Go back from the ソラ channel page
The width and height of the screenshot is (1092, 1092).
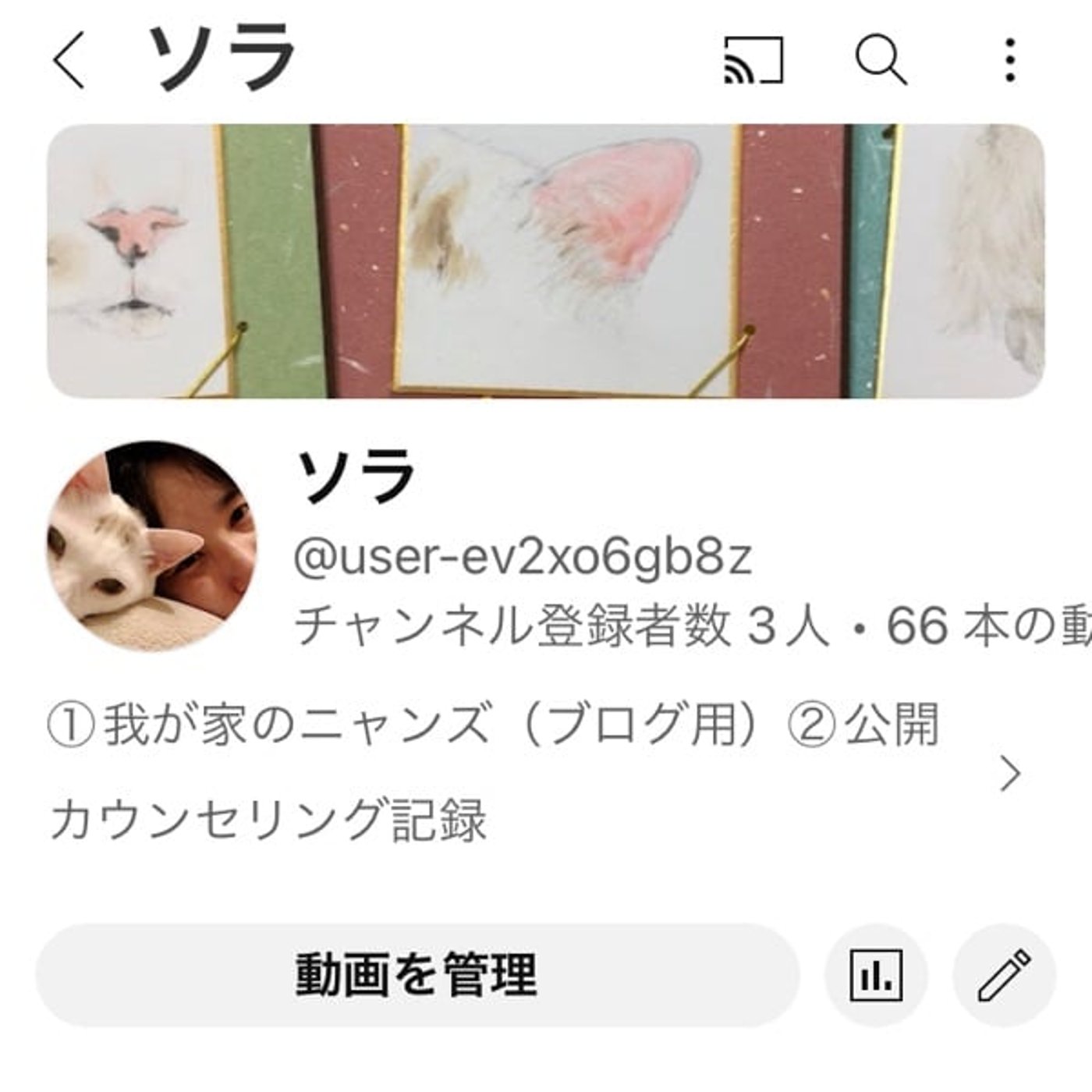click(x=69, y=61)
